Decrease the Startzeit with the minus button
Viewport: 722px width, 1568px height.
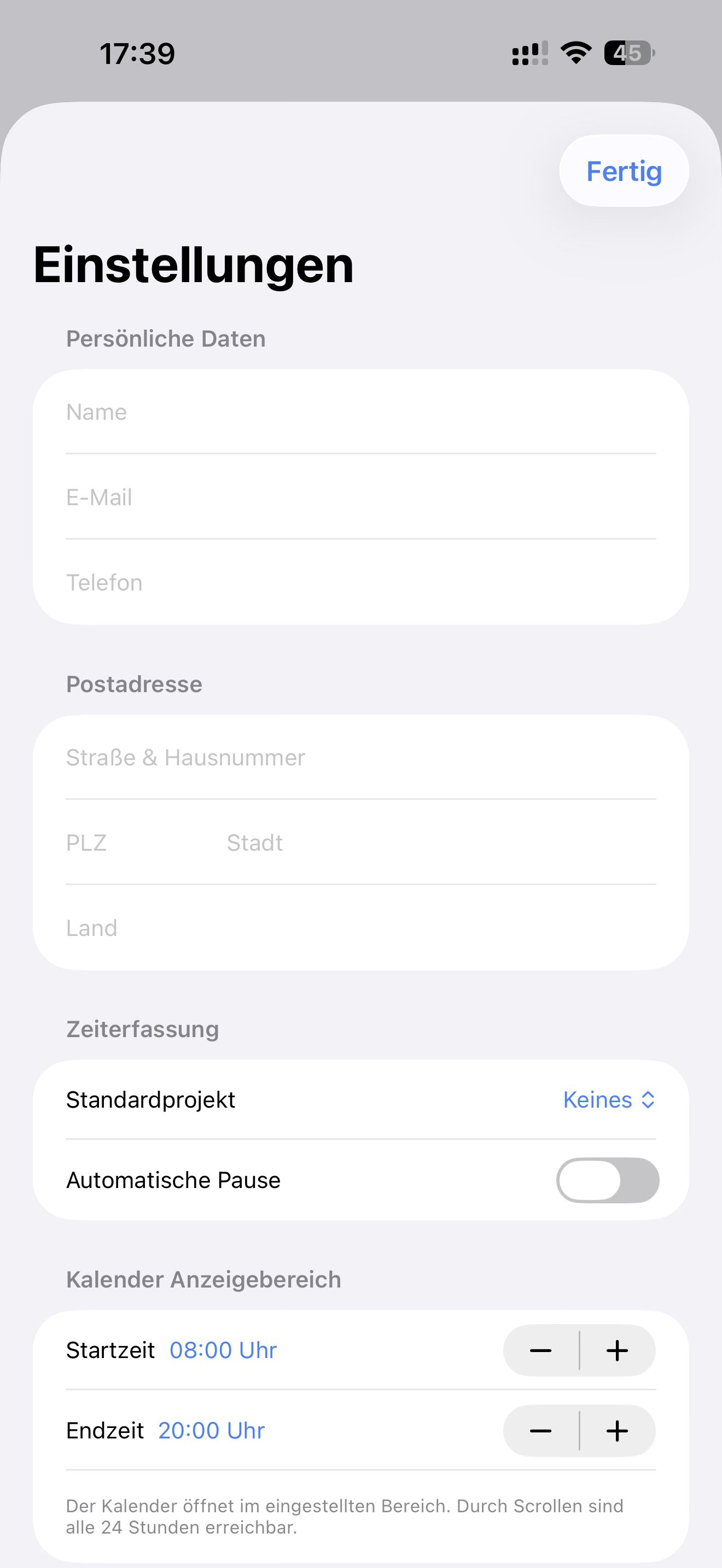pos(540,1351)
